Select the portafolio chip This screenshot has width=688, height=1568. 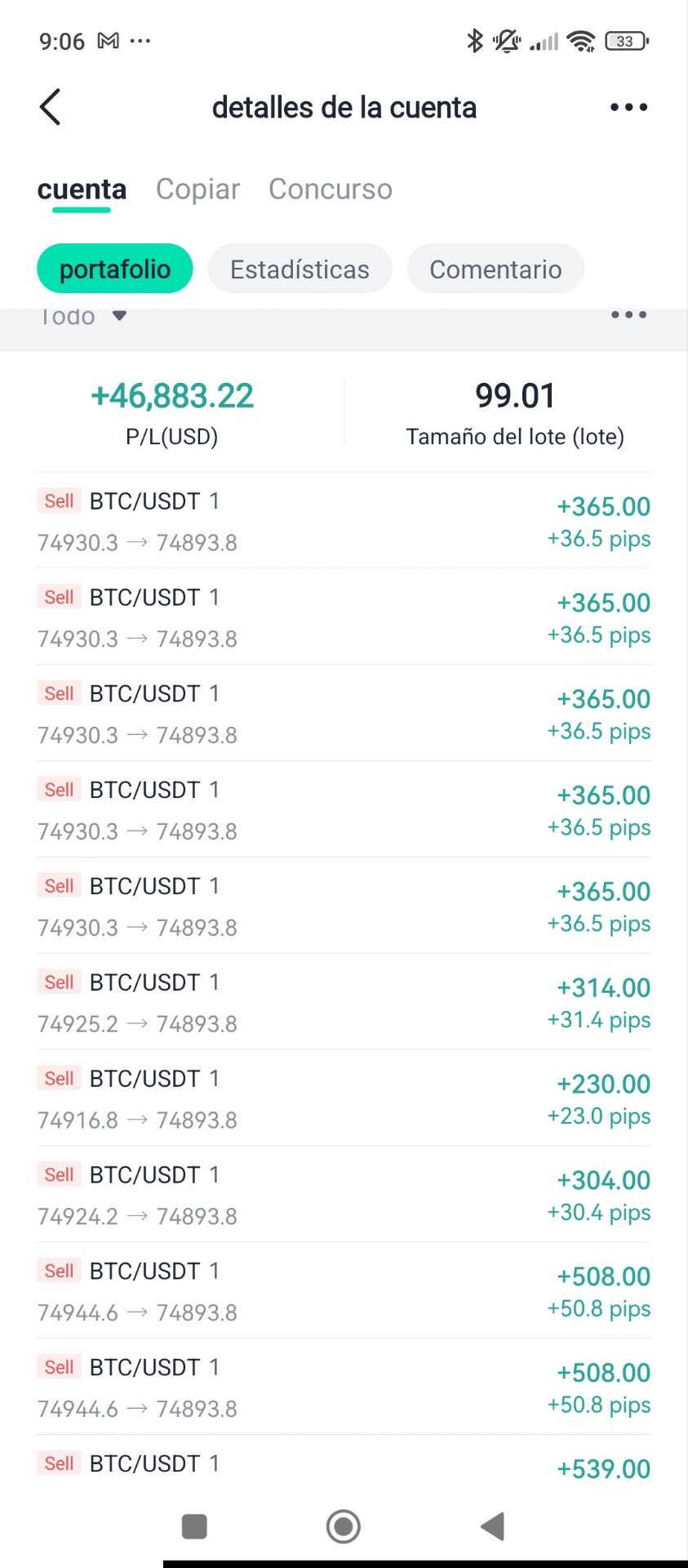tap(115, 269)
